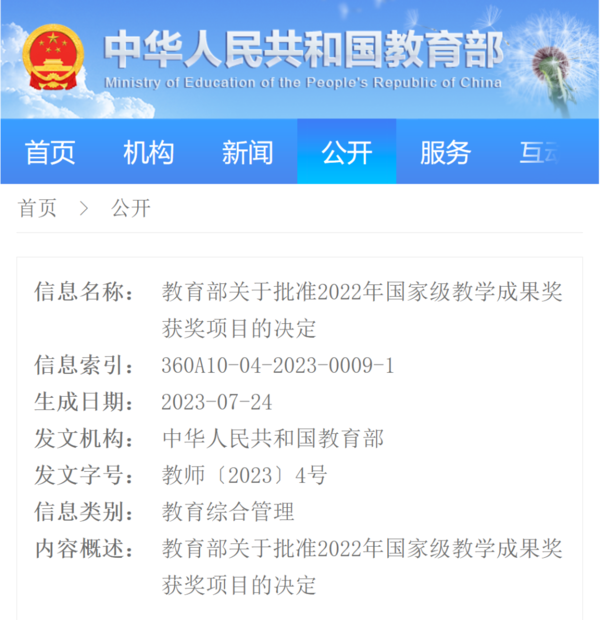Image resolution: width=600 pixels, height=620 pixels.
Task: Select the 公开 navigation tab
Action: coord(346,153)
